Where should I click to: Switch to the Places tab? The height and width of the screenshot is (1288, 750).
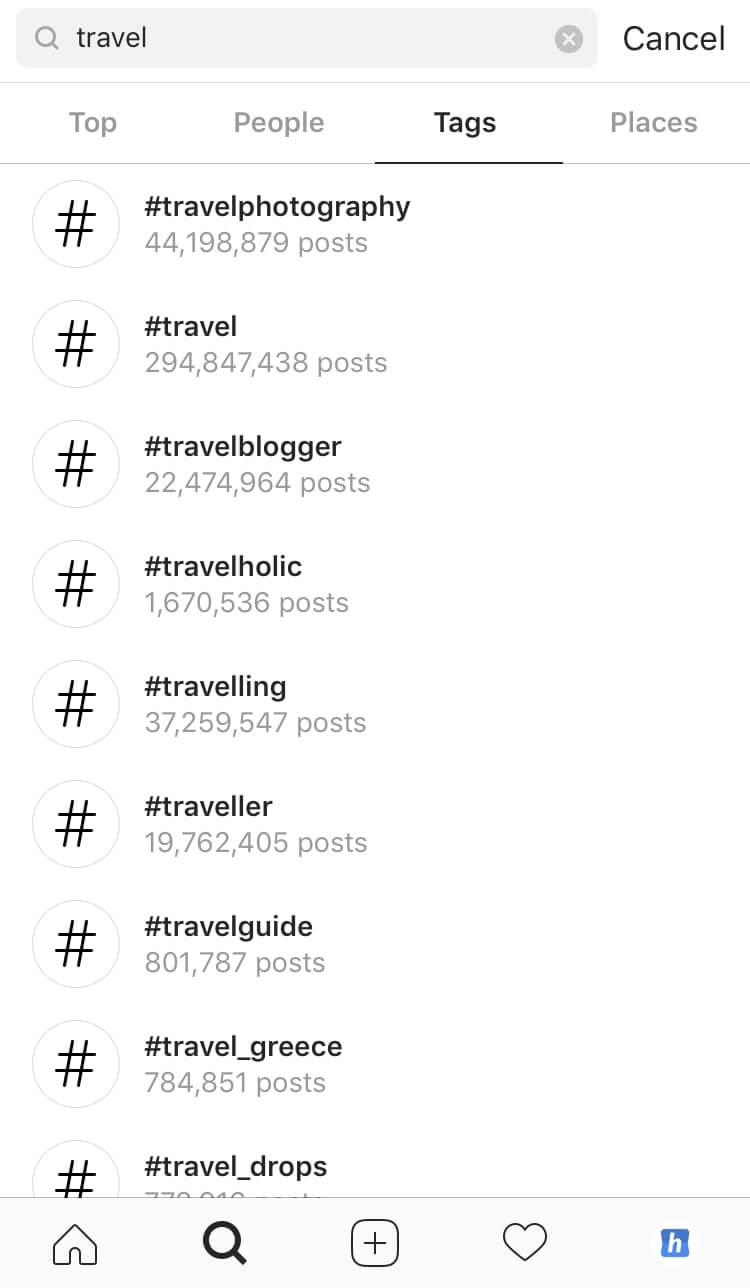[653, 123]
